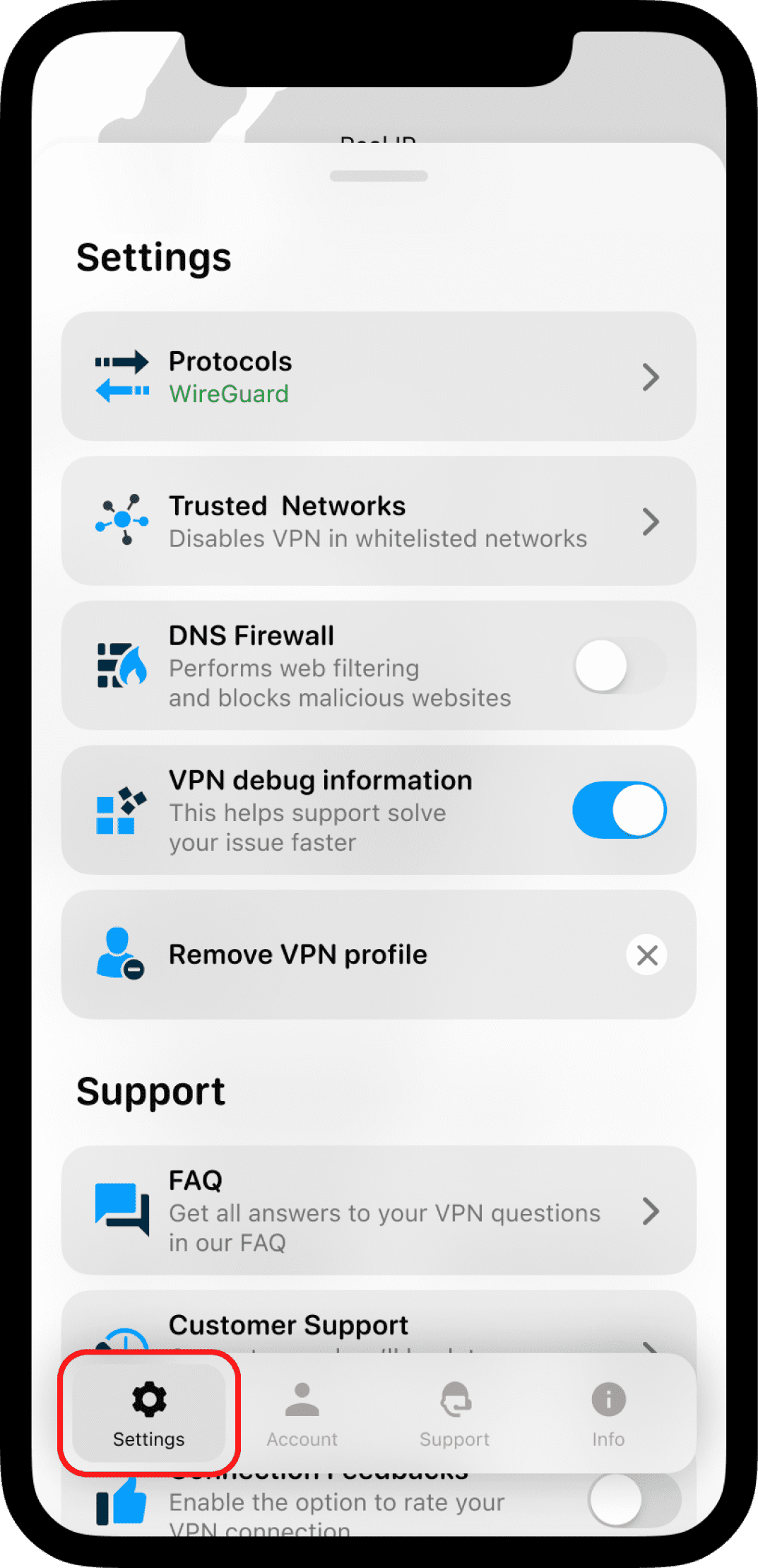This screenshot has width=758, height=1568.
Task: Open Protocols settings via chevron
Action: click(x=651, y=377)
